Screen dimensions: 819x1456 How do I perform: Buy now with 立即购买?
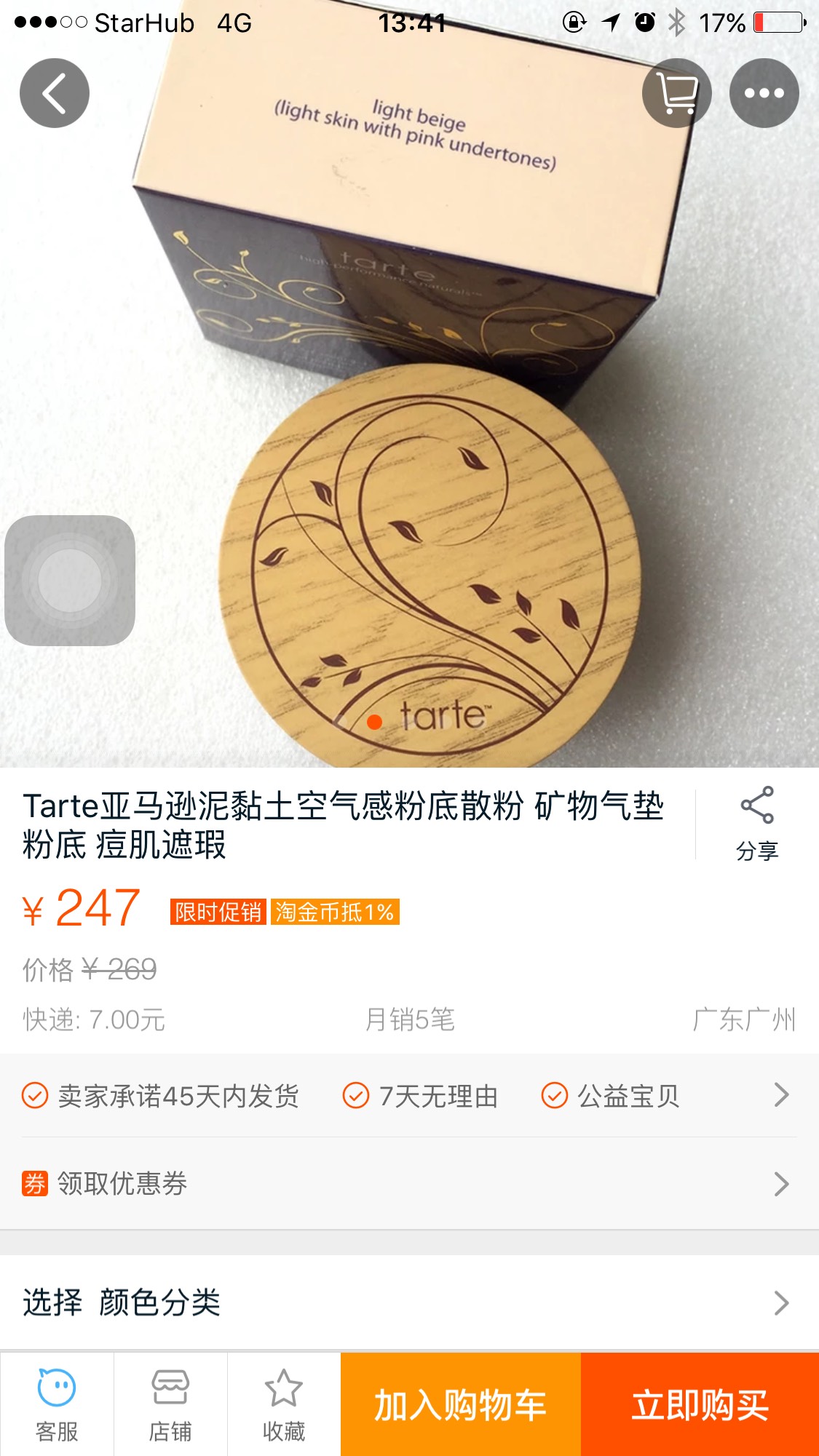pyautogui.click(x=700, y=1404)
